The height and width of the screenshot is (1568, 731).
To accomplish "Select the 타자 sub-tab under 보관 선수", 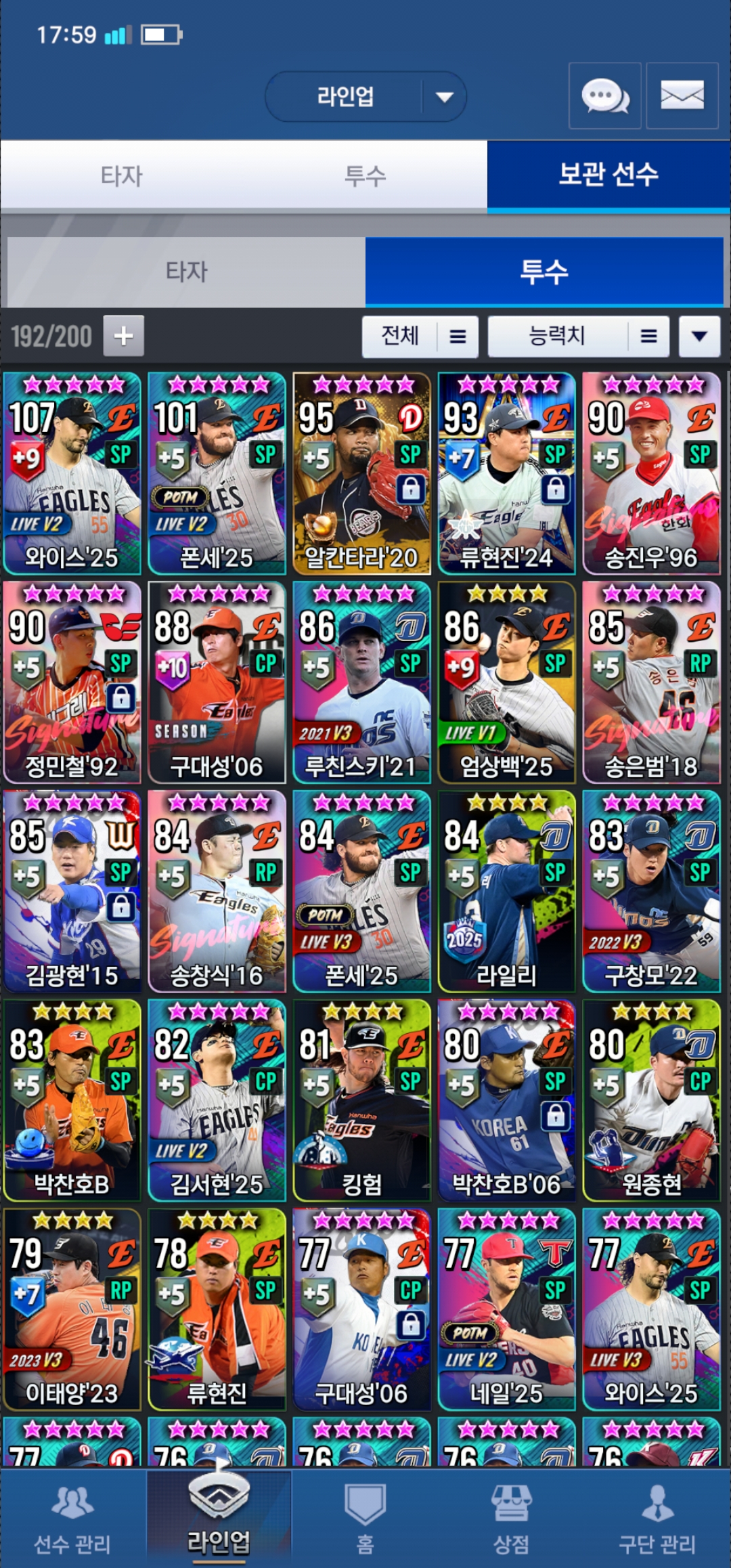I will coord(186,272).
